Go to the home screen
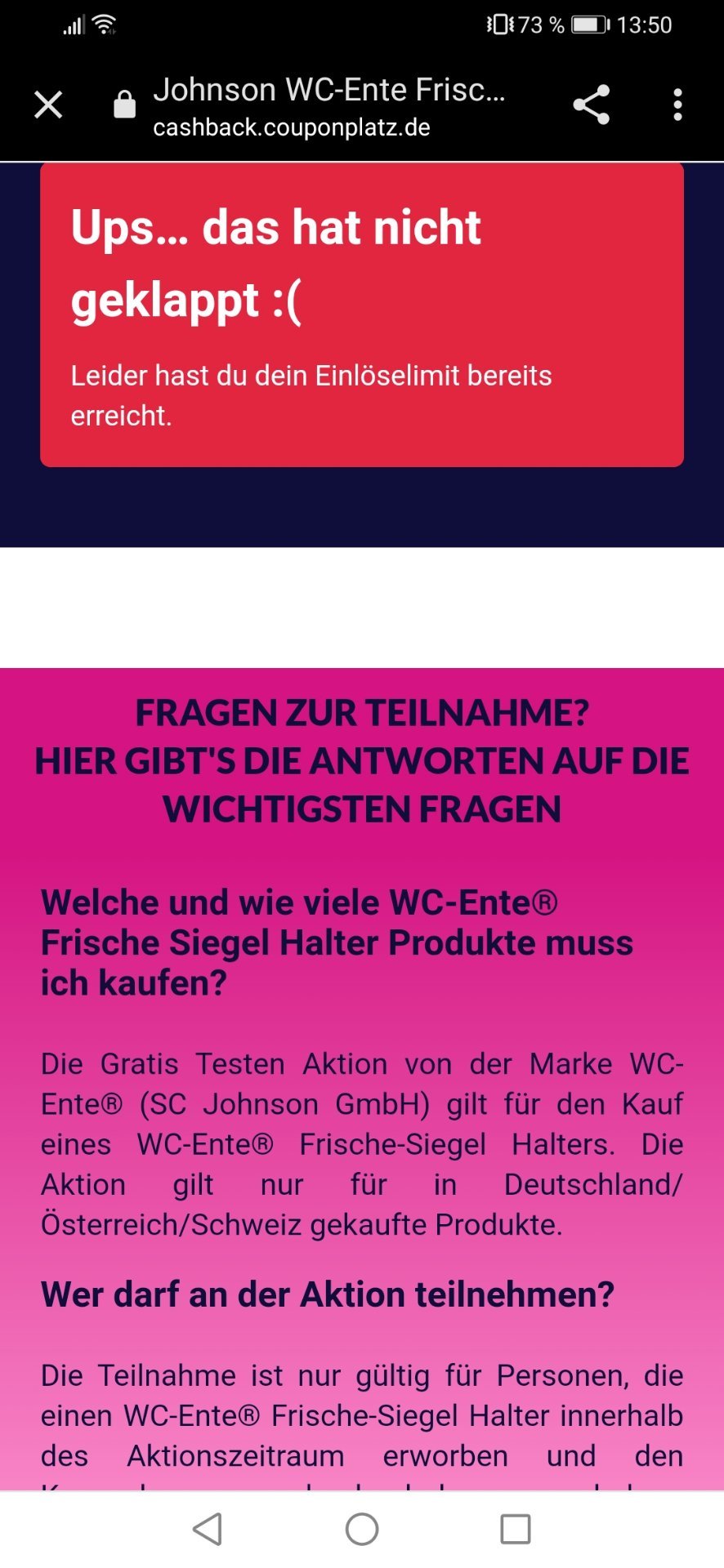This screenshot has height=1568, width=724. 362,1529
